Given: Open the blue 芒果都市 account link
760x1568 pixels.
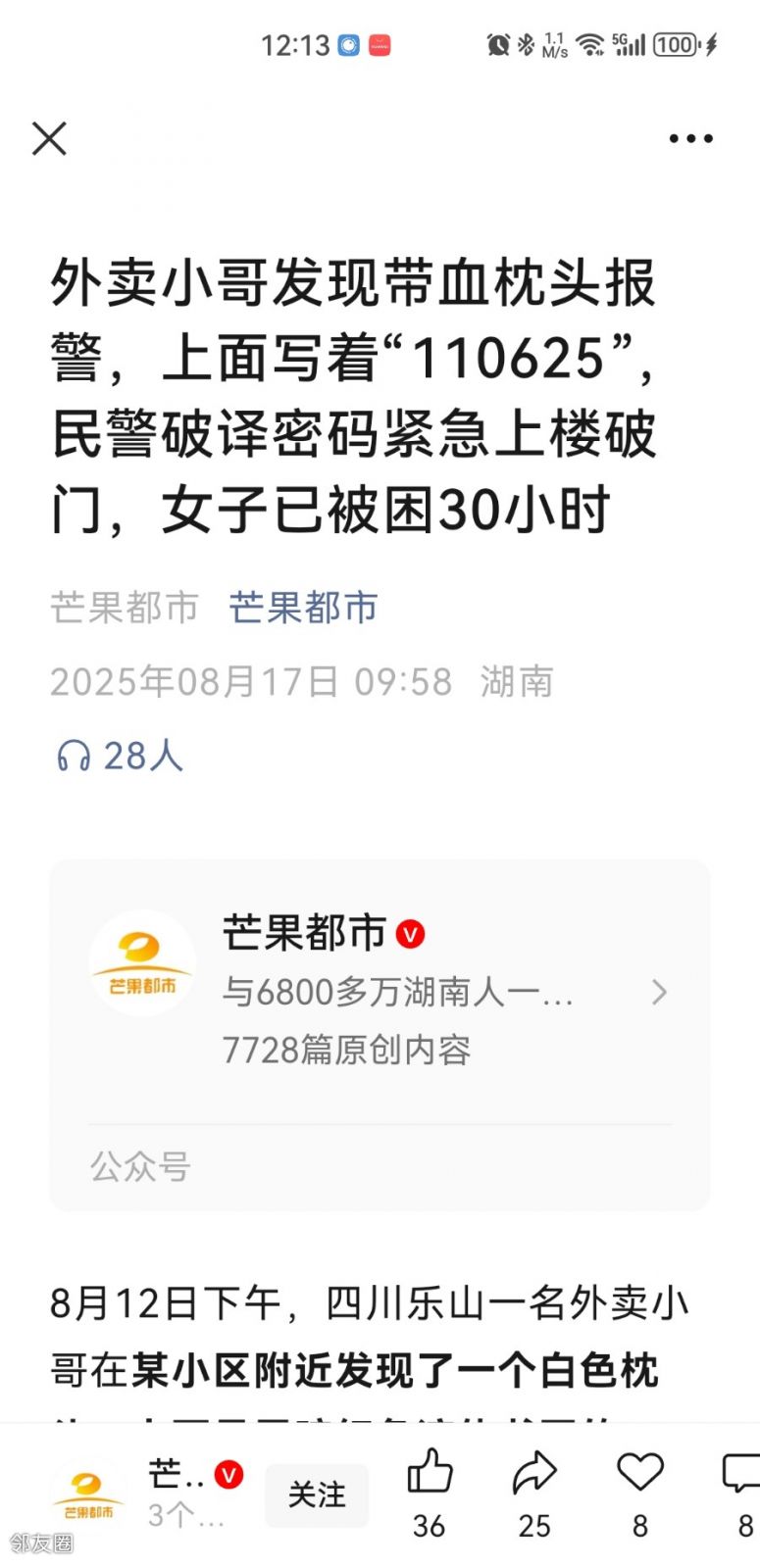Looking at the screenshot, I should point(303,608).
